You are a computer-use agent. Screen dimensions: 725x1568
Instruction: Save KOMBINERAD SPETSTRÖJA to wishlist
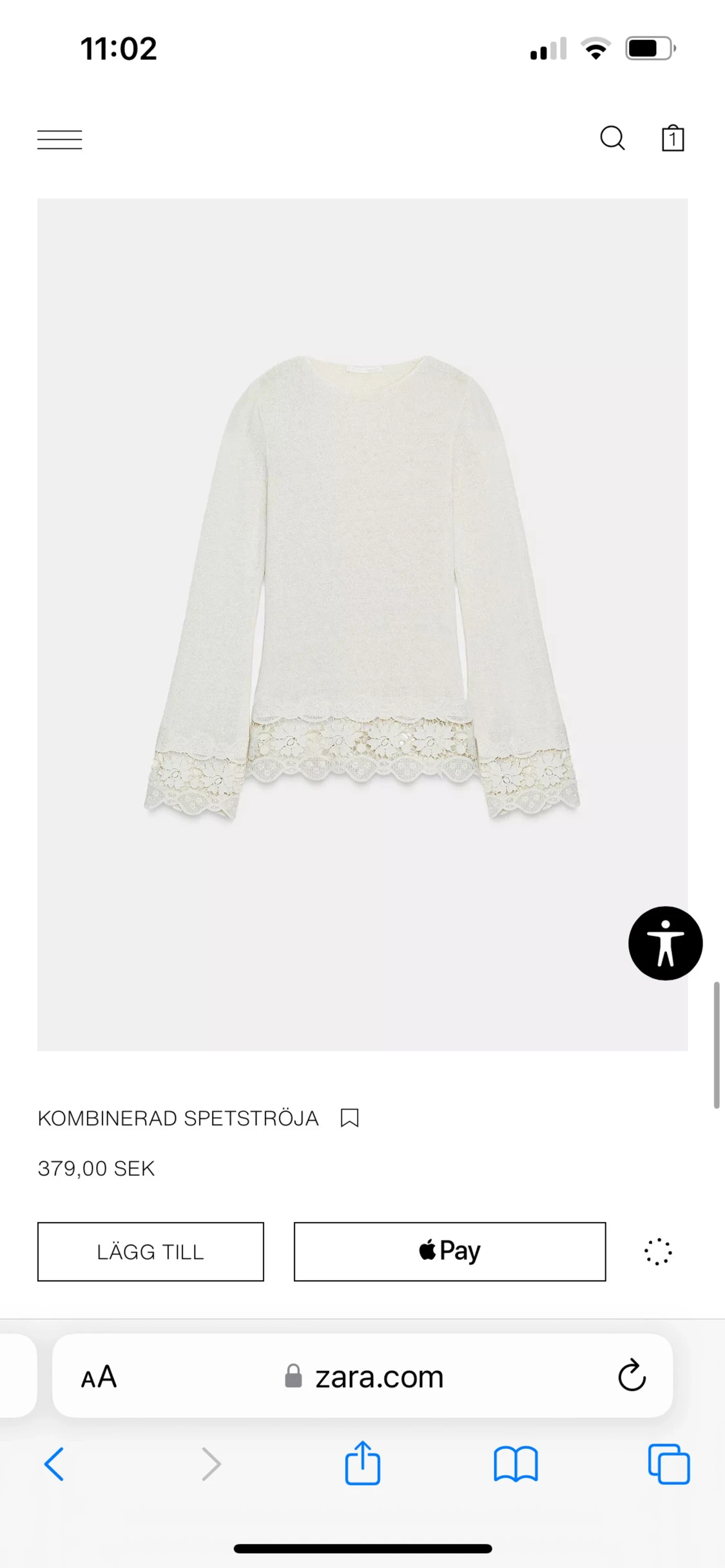pyautogui.click(x=349, y=1118)
